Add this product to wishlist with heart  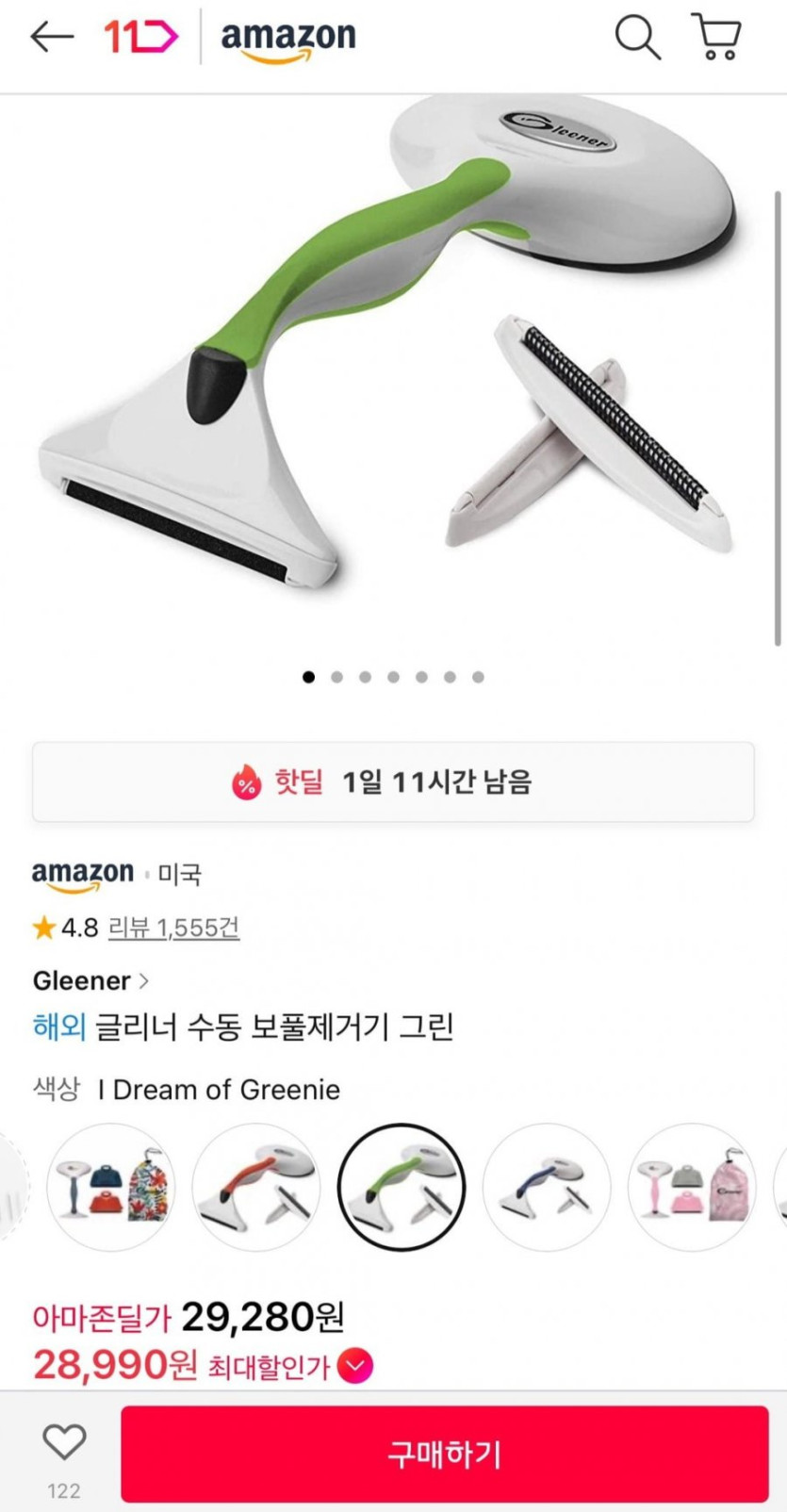64,1442
